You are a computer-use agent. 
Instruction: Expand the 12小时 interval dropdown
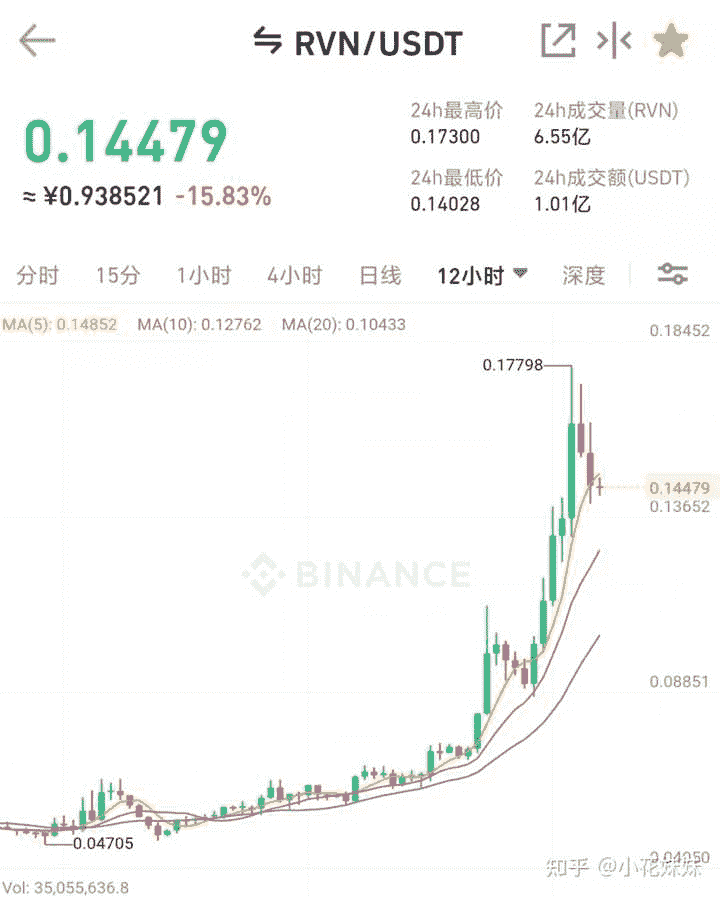point(482,276)
